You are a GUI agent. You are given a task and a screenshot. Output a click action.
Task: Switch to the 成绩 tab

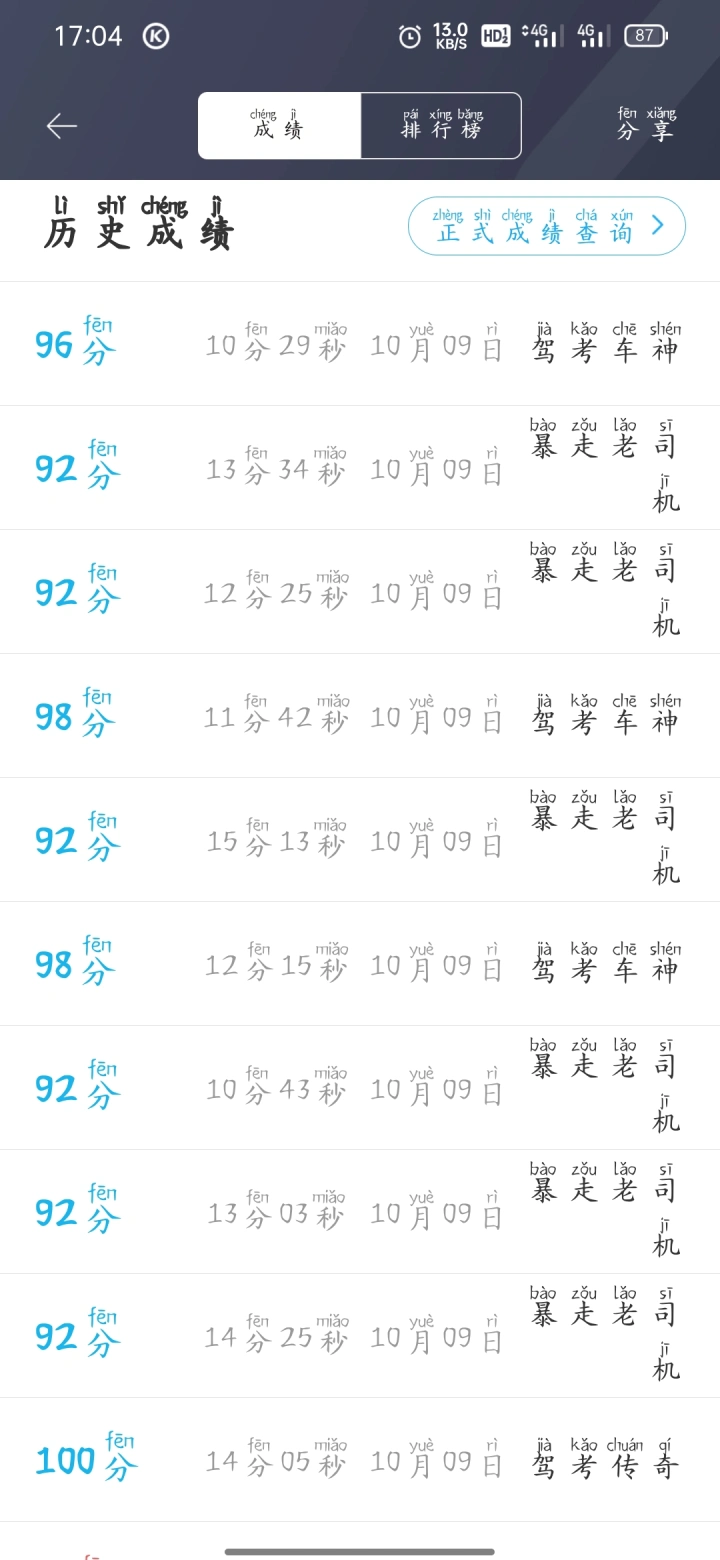(279, 126)
